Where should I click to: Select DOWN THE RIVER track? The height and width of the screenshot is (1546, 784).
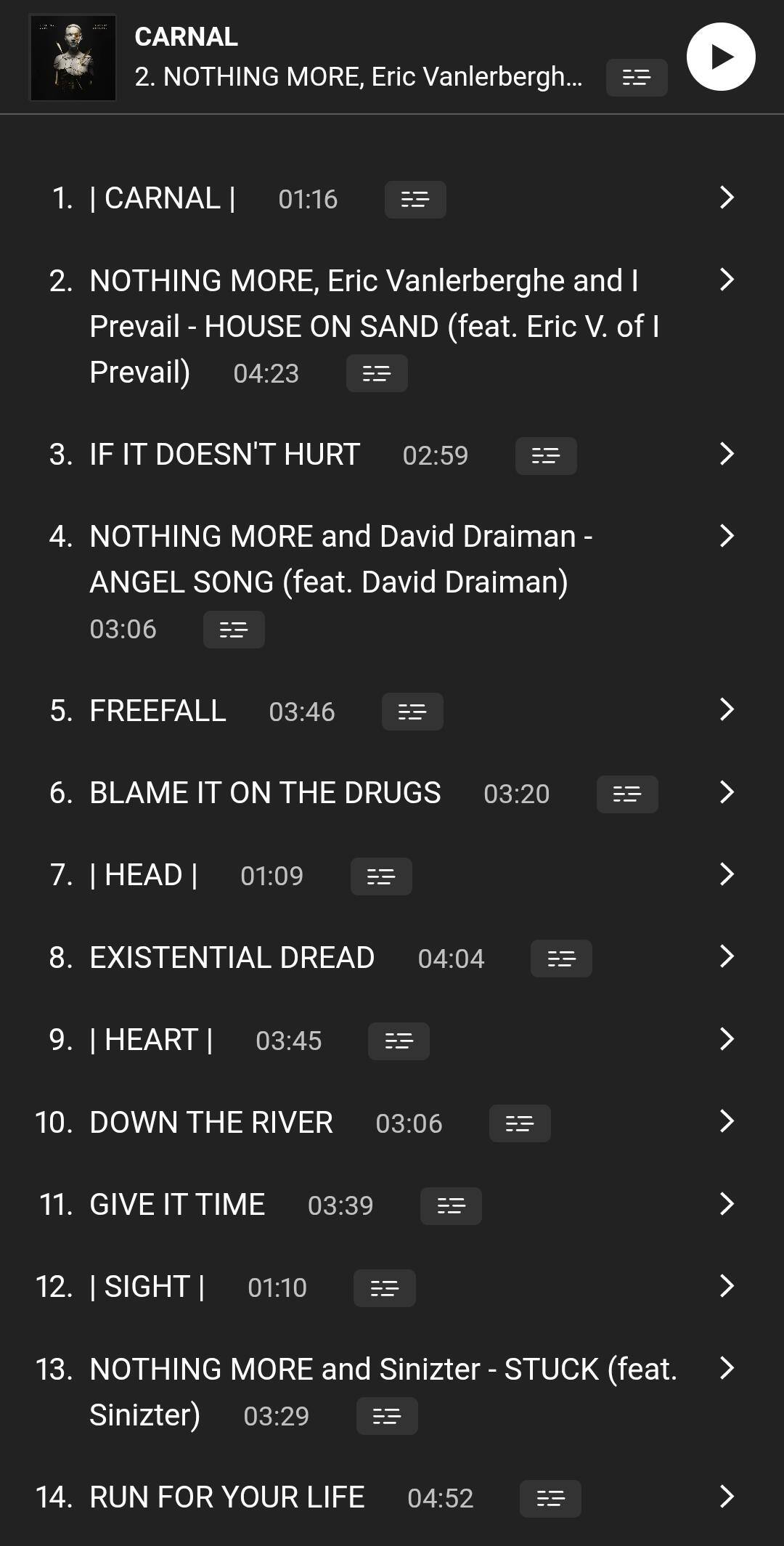(x=211, y=1123)
